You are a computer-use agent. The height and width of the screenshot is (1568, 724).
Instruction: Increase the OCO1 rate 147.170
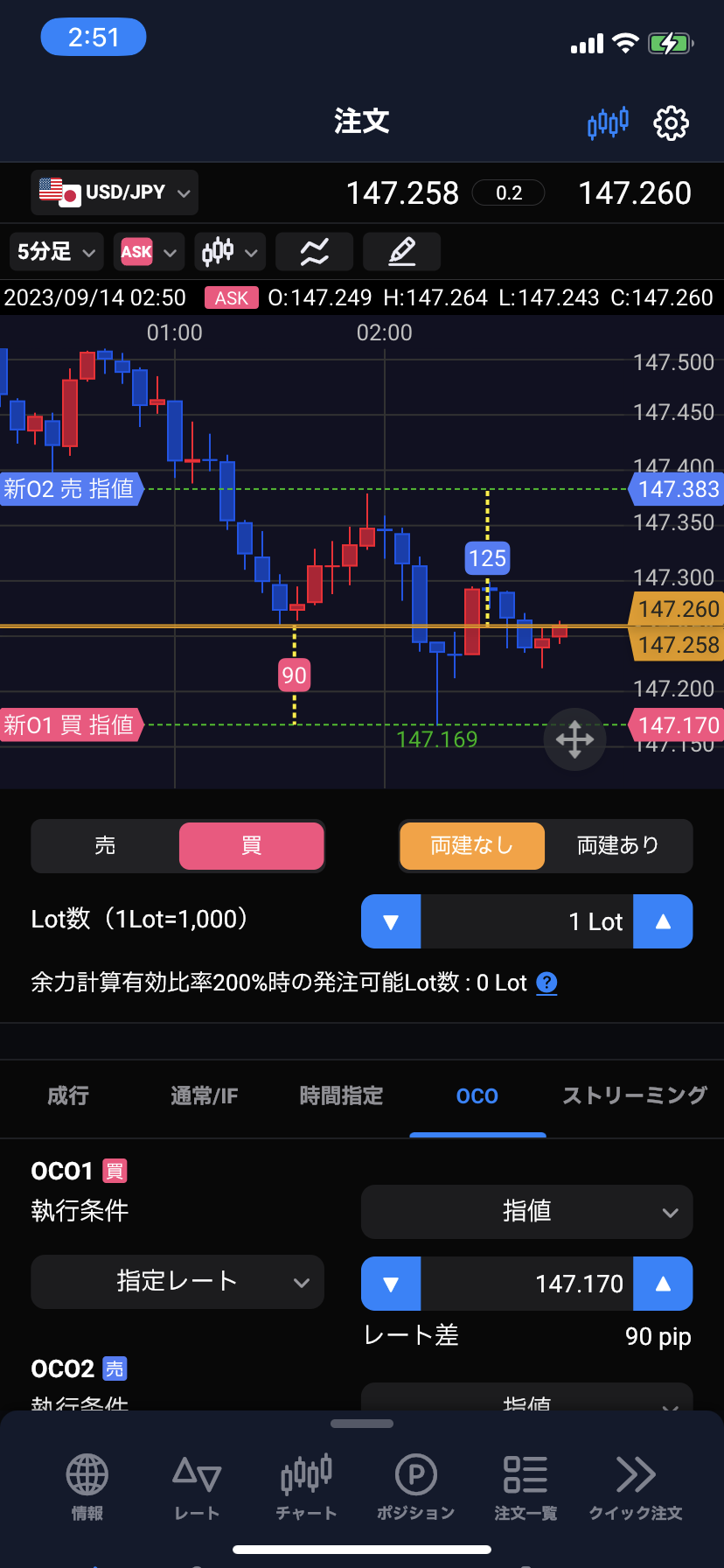click(x=663, y=1284)
